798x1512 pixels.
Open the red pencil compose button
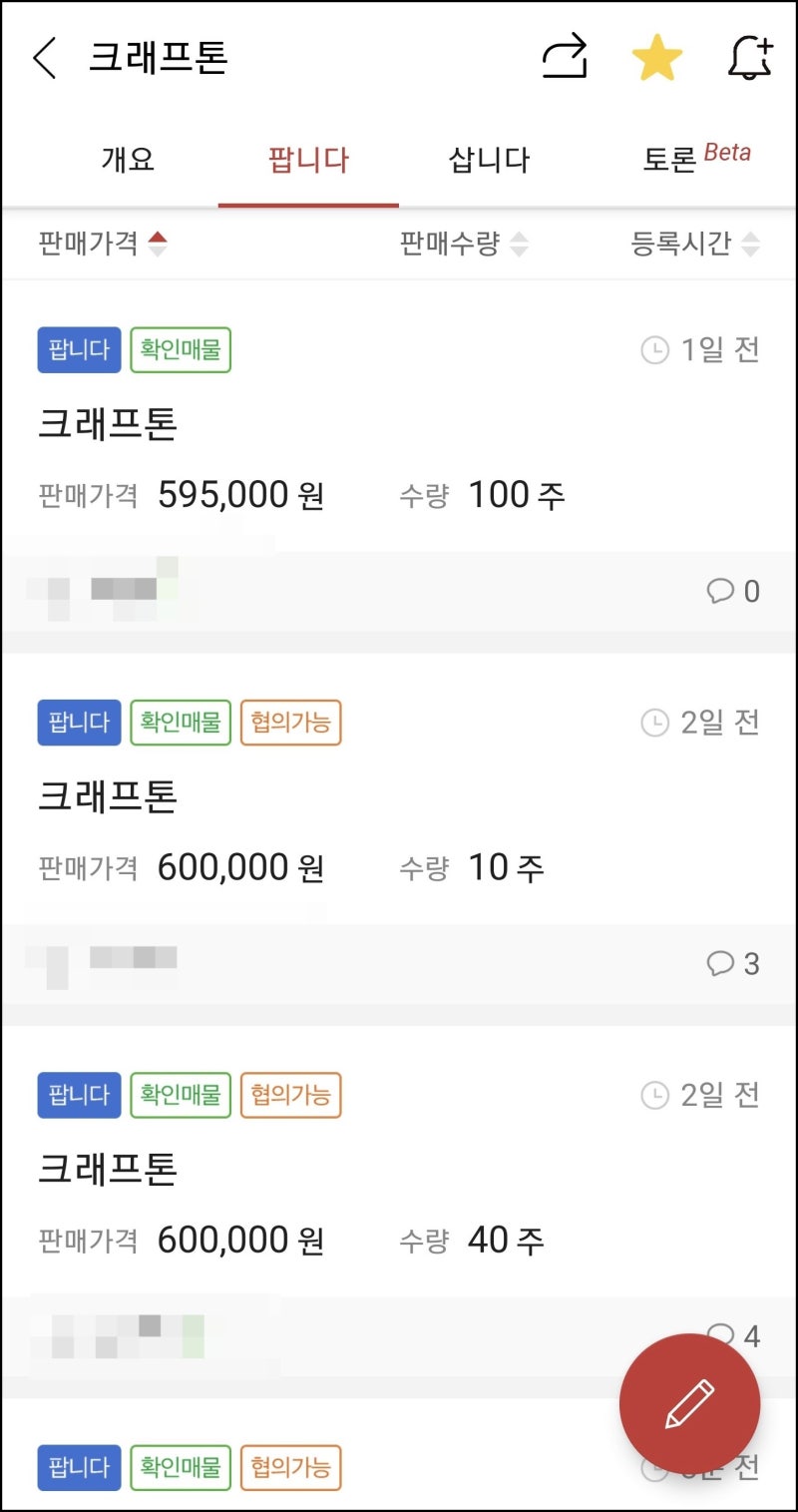click(689, 1402)
